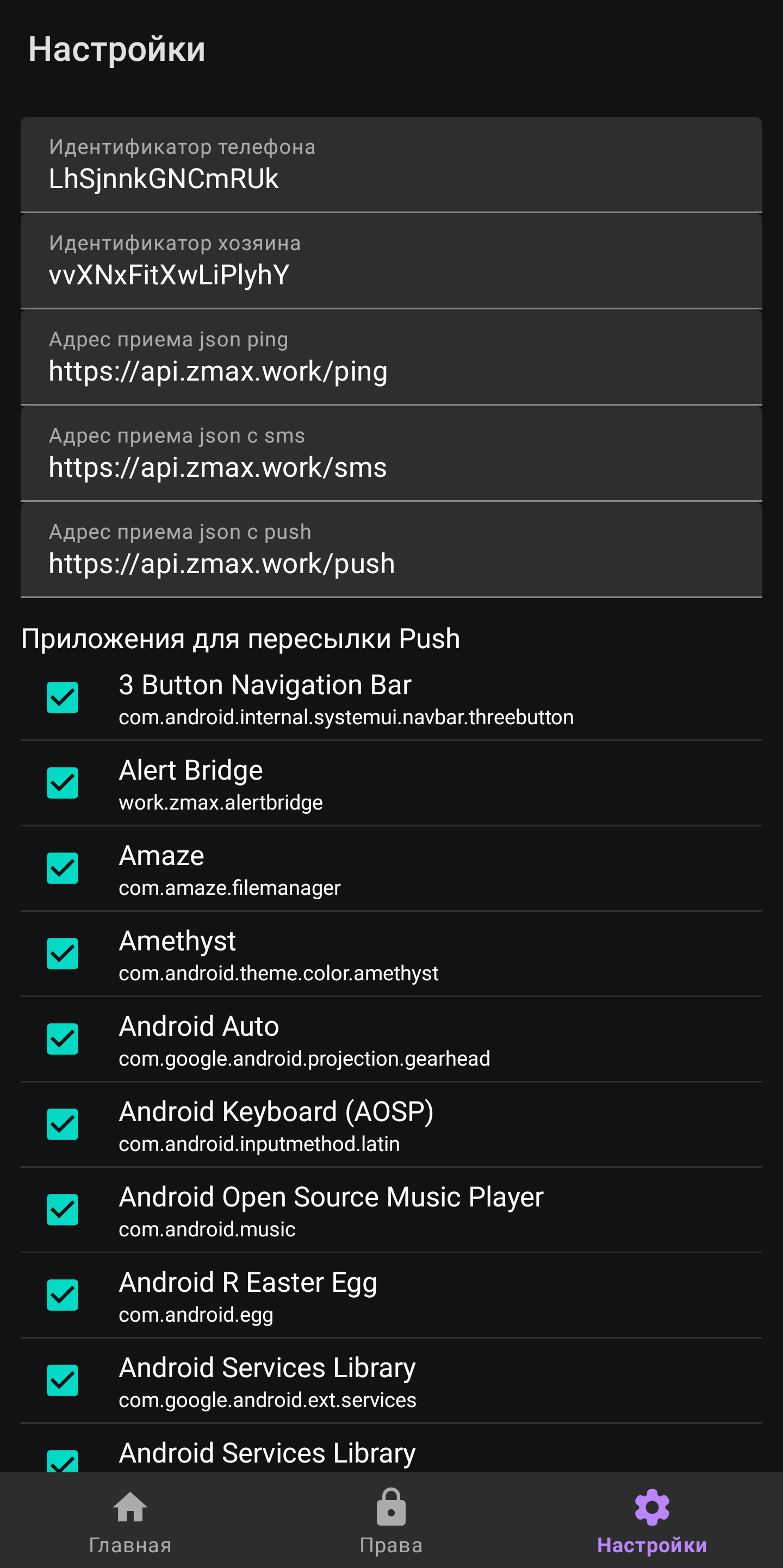This screenshot has width=783, height=1568.
Task: Disable Android R Easter Egg checkbox
Action: pos(63,1295)
